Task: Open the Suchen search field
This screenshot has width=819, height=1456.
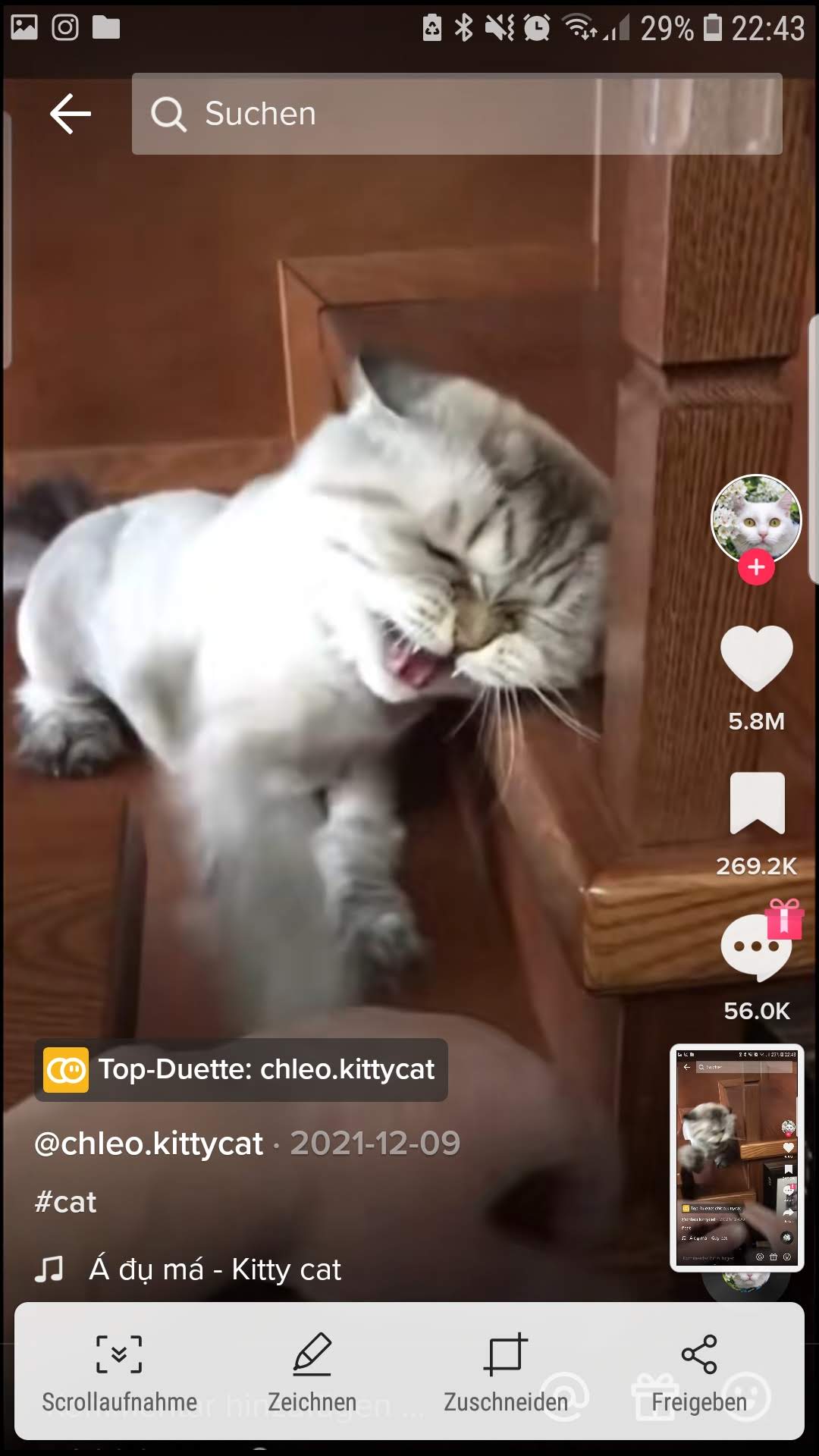Action: tap(457, 114)
